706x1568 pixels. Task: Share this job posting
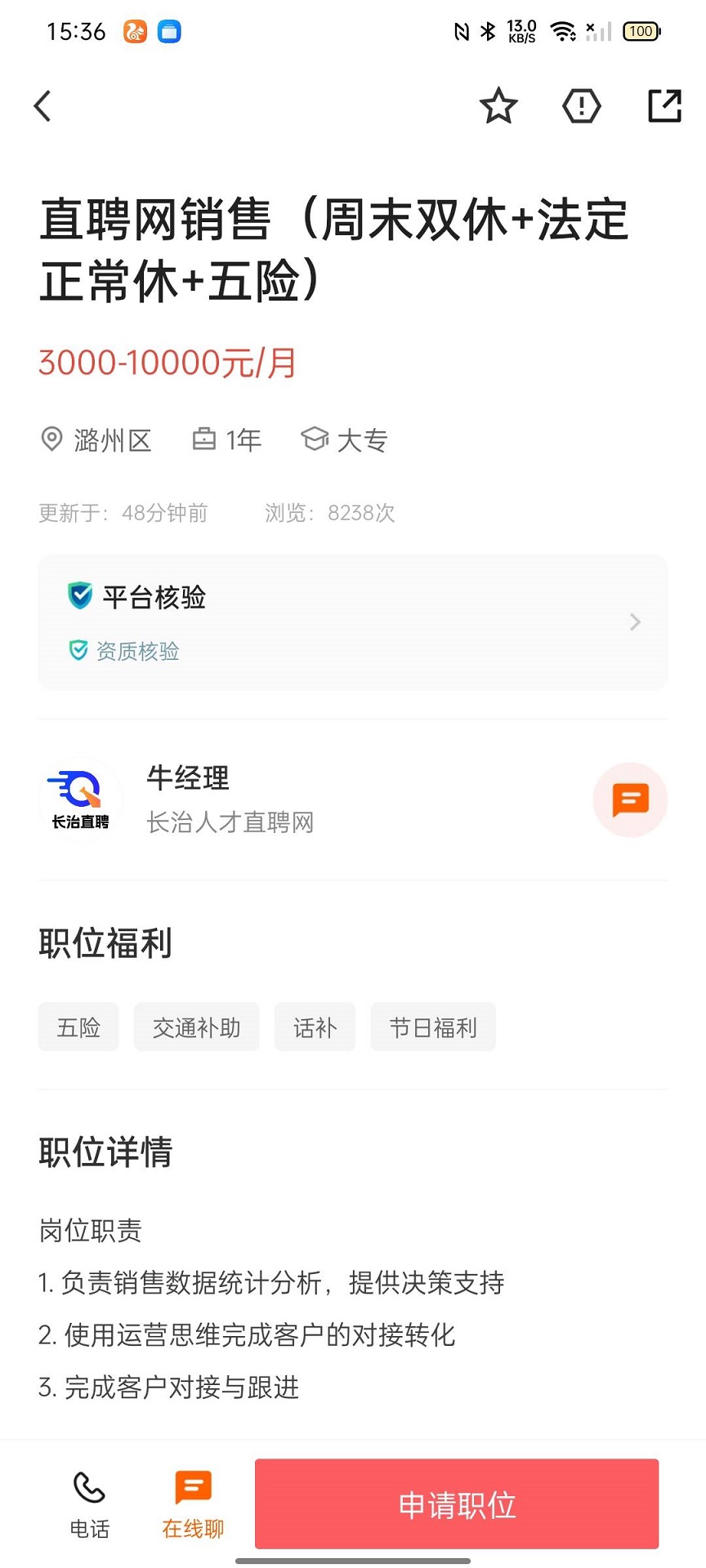tap(664, 105)
